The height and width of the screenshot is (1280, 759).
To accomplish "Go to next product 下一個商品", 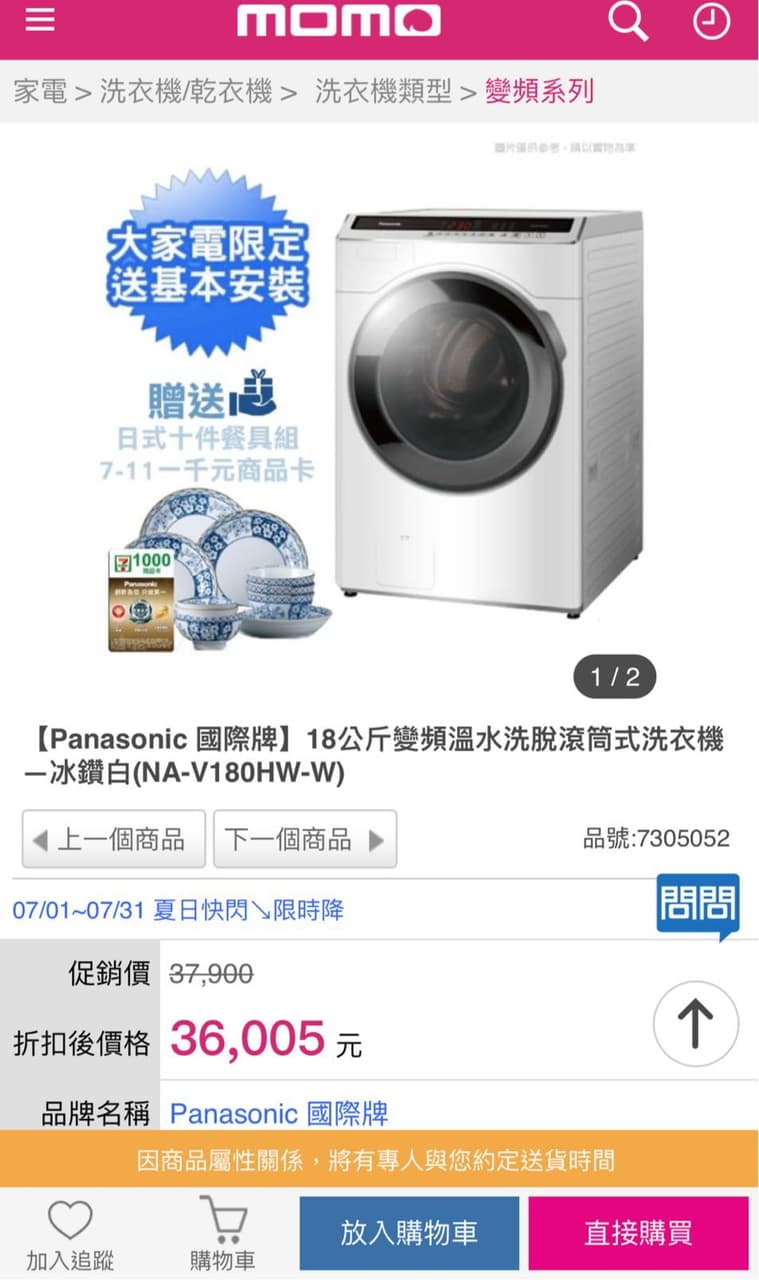I will [305, 839].
